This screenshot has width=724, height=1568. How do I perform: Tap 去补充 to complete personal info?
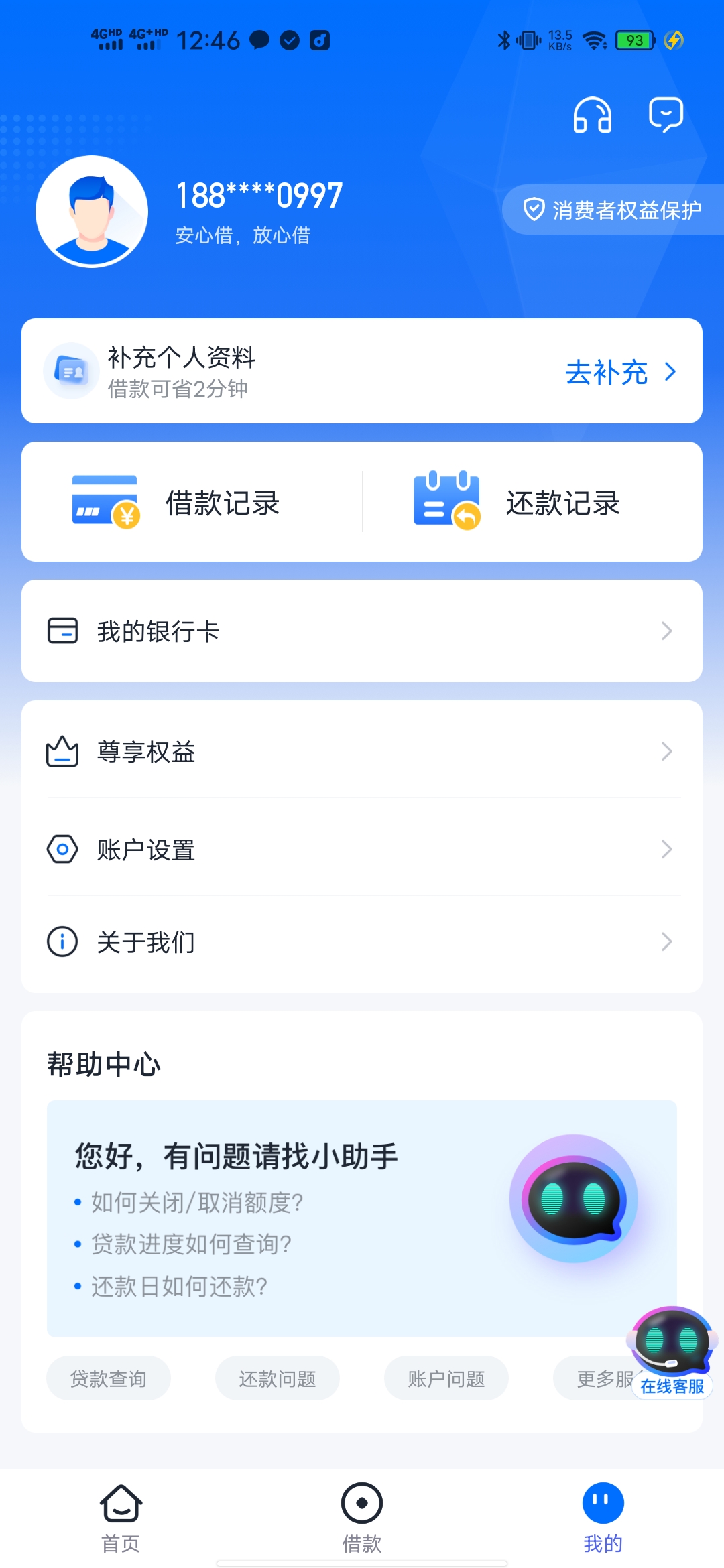tap(619, 372)
